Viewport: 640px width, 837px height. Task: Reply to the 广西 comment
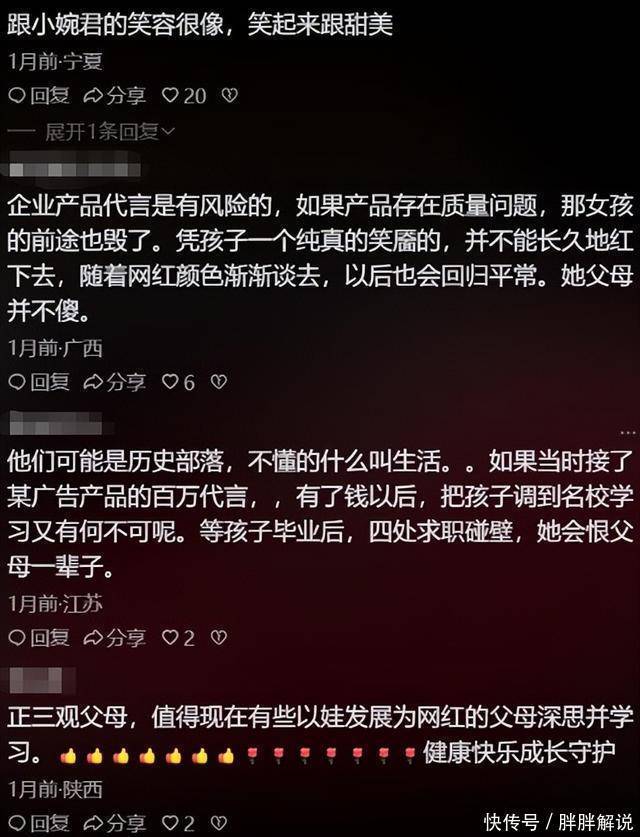[39, 382]
